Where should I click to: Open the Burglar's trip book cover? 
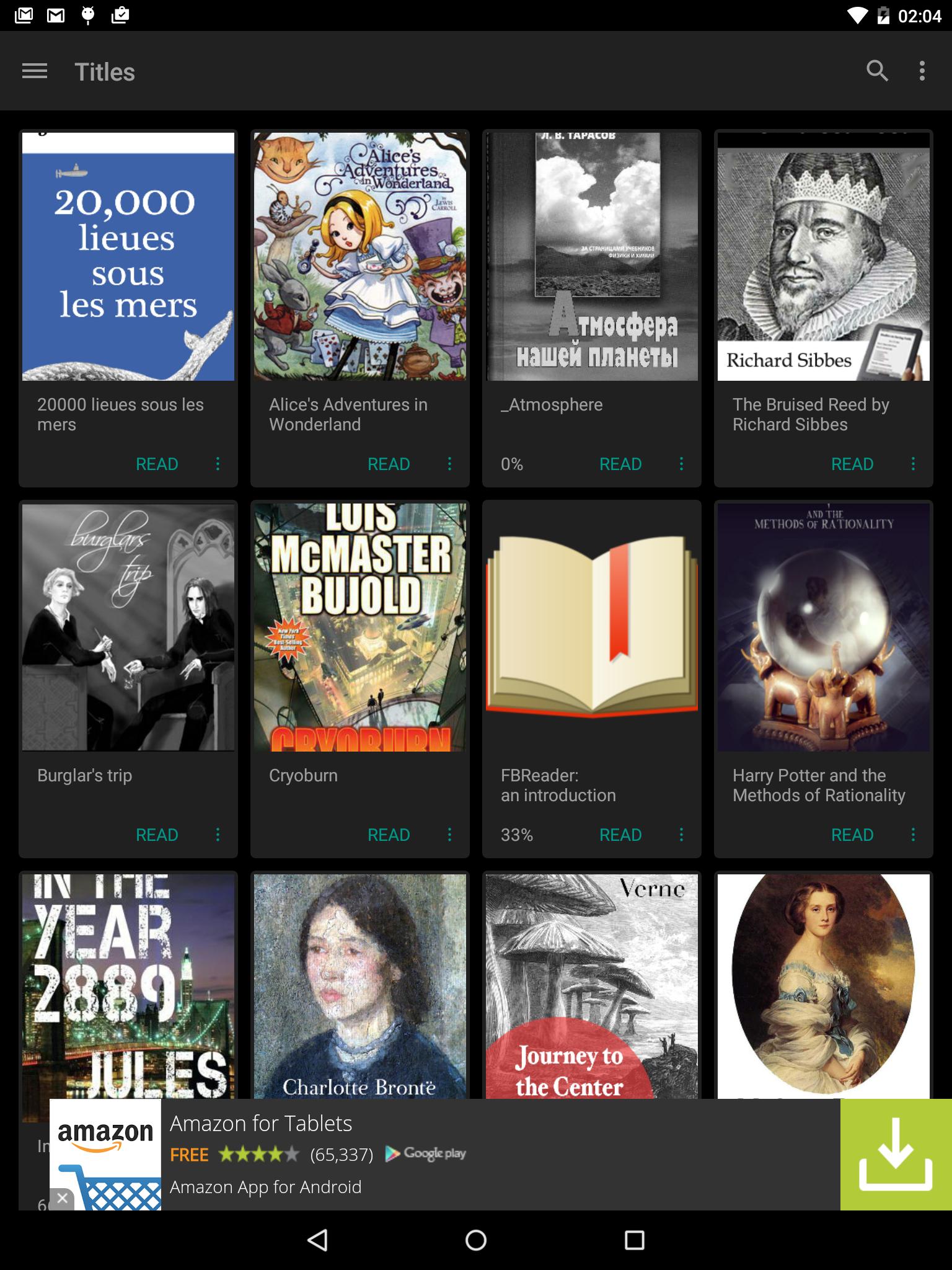tap(128, 627)
